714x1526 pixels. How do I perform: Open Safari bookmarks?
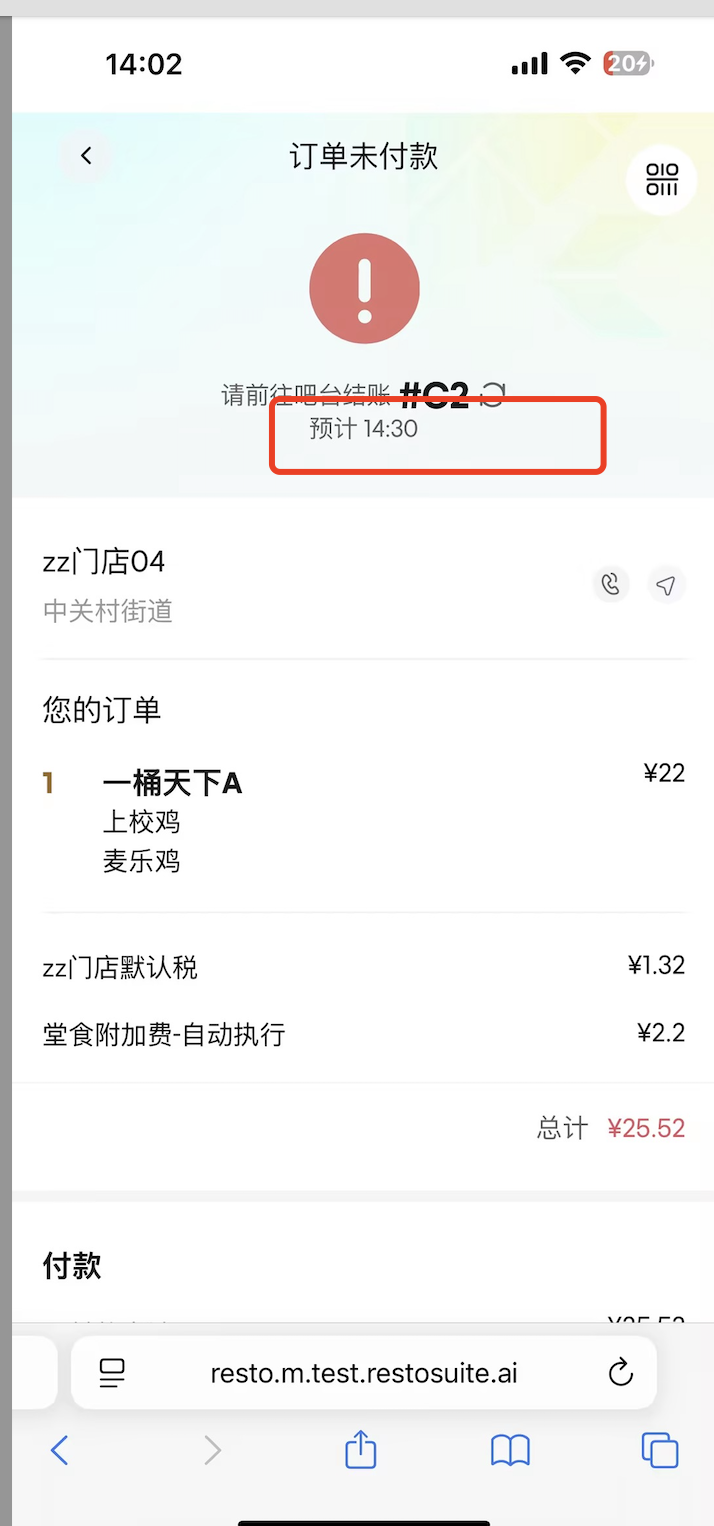click(x=510, y=1450)
